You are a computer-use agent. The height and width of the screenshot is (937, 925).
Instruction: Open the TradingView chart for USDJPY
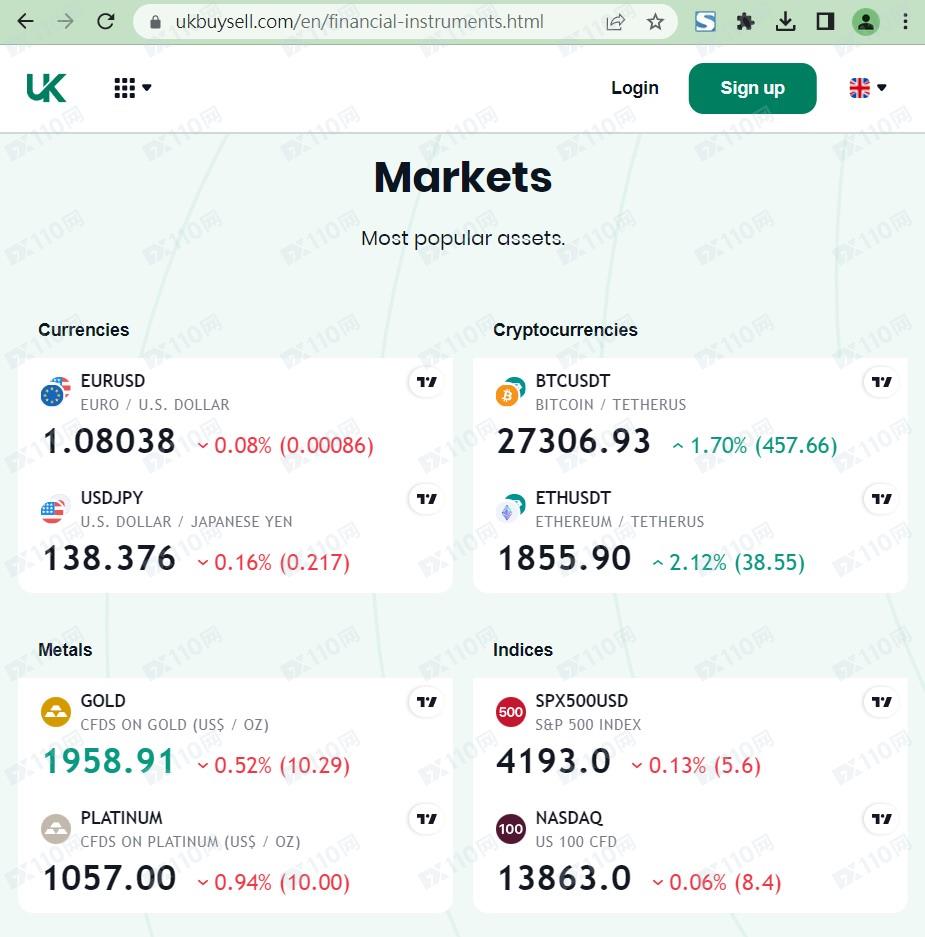click(427, 499)
